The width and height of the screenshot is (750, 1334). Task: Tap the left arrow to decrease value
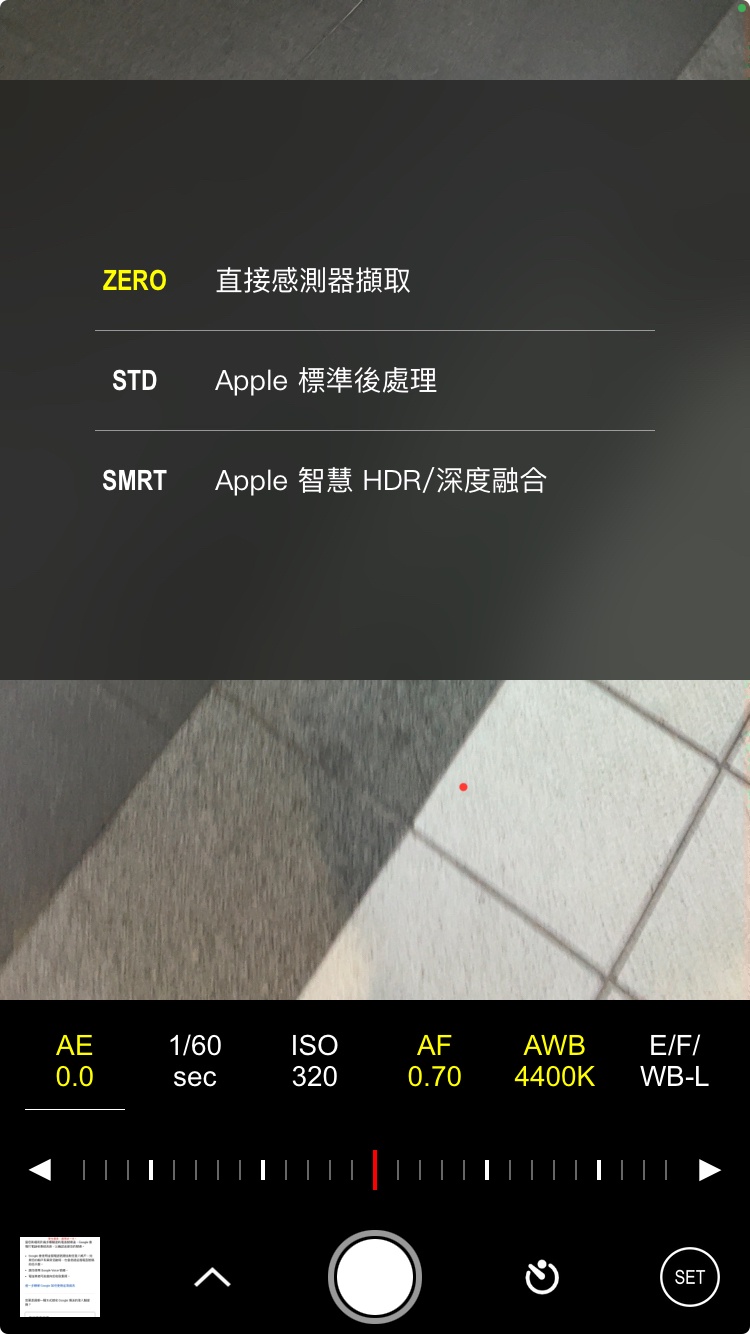[x=40, y=1170]
